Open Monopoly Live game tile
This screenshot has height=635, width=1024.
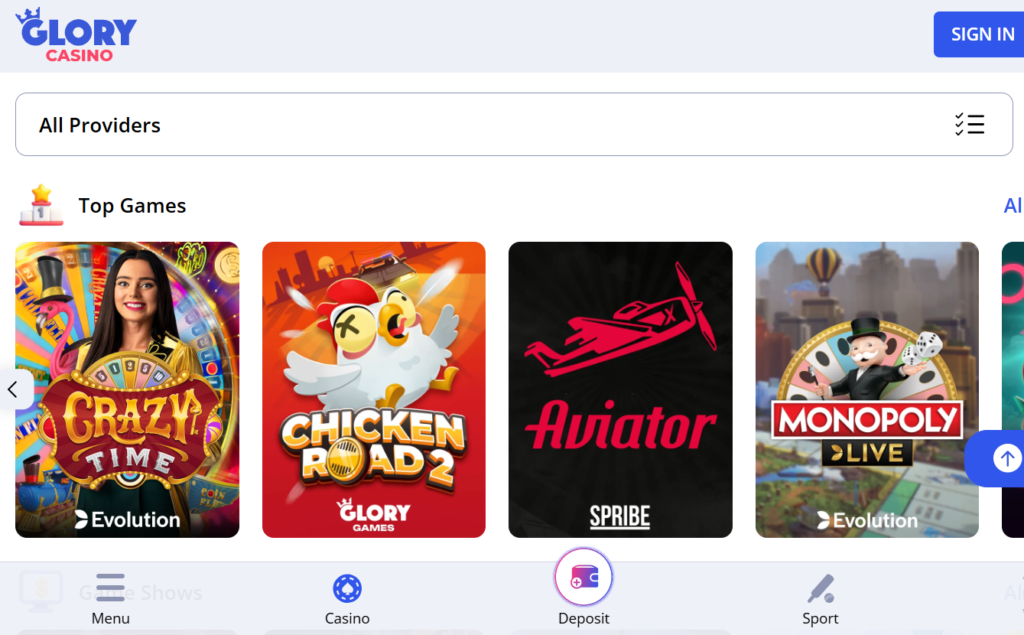click(x=866, y=390)
